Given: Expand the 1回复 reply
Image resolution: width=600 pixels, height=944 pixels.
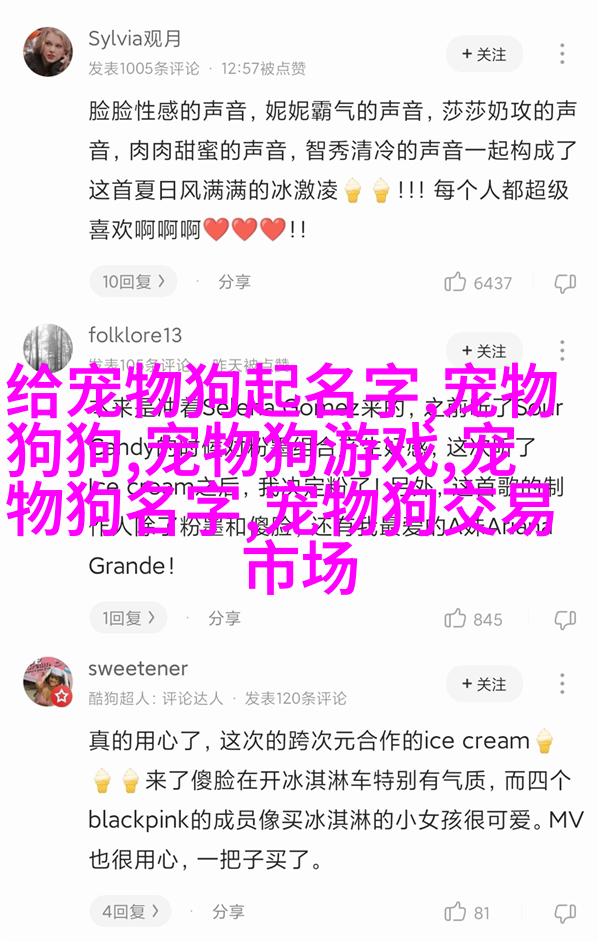Looking at the screenshot, I should [x=128, y=618].
